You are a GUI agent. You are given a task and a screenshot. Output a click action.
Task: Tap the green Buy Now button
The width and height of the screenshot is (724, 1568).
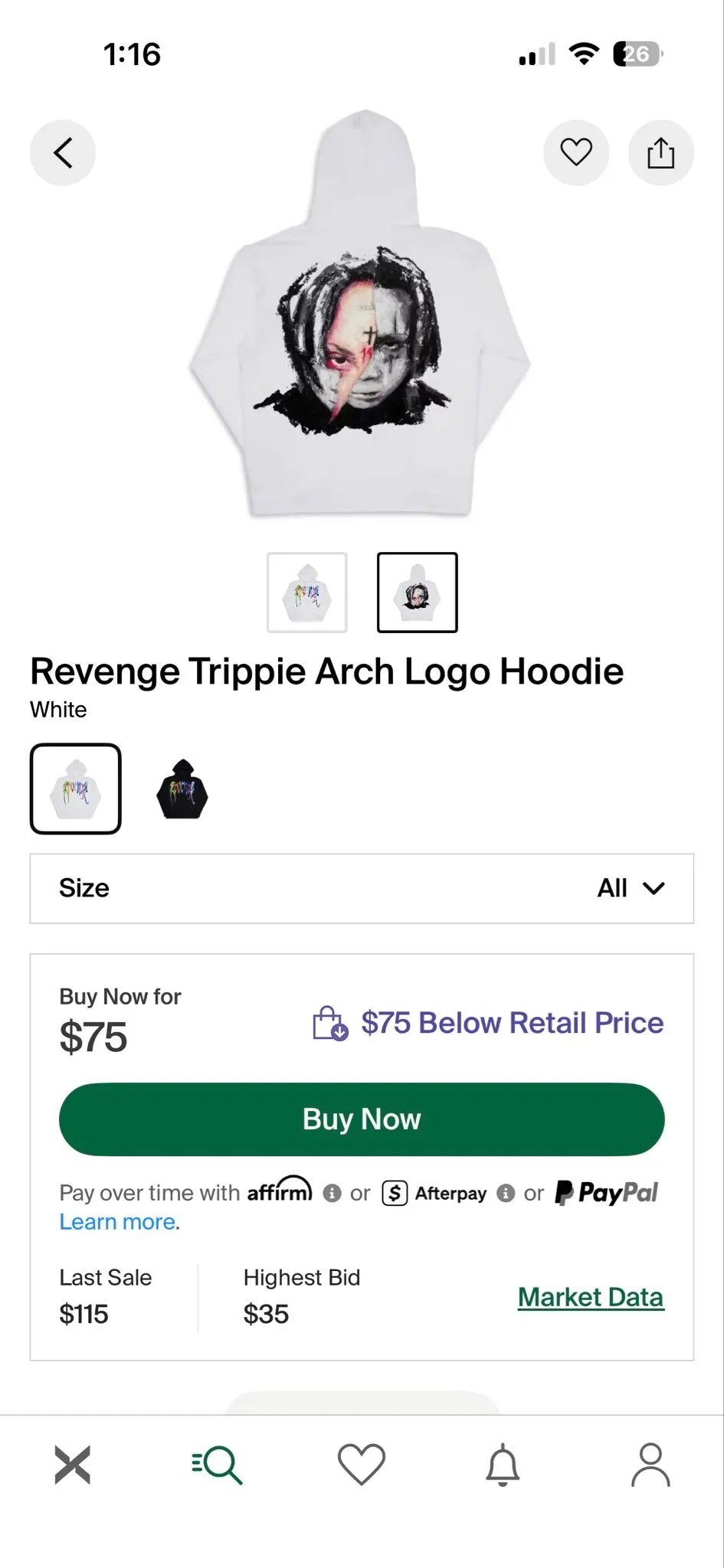point(362,1119)
